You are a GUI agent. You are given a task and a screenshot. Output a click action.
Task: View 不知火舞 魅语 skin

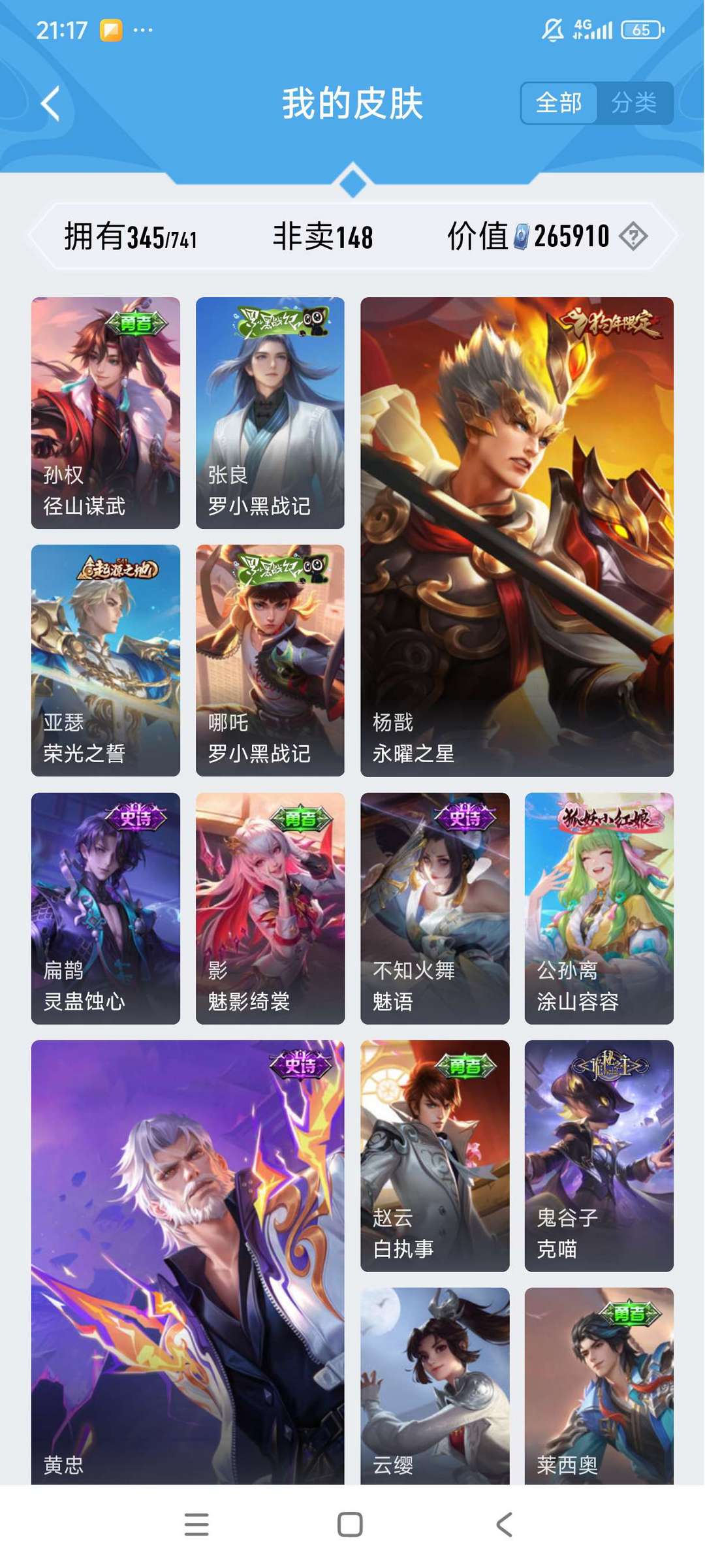(435, 908)
